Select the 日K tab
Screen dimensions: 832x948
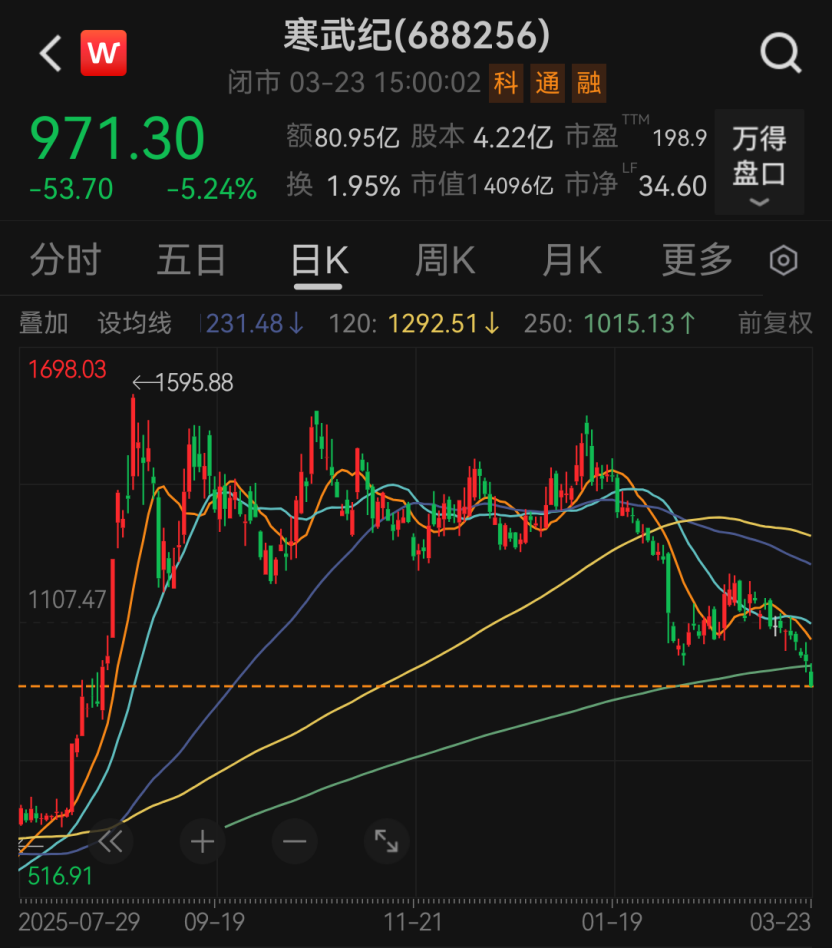tap(318, 261)
